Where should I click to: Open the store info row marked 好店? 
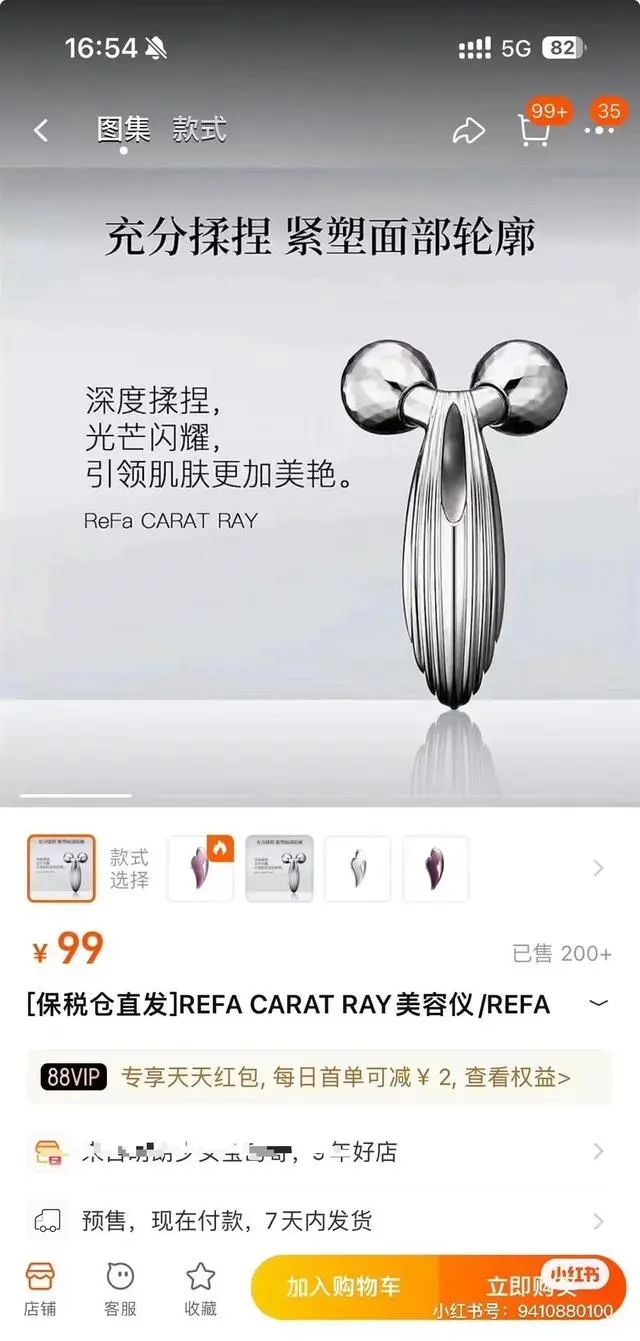tap(320, 1151)
